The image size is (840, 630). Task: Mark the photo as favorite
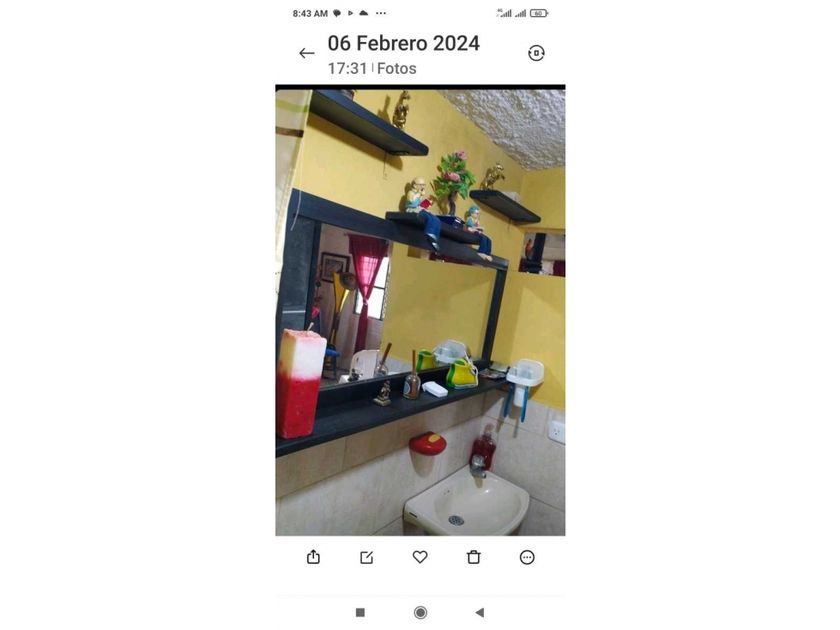point(420,557)
